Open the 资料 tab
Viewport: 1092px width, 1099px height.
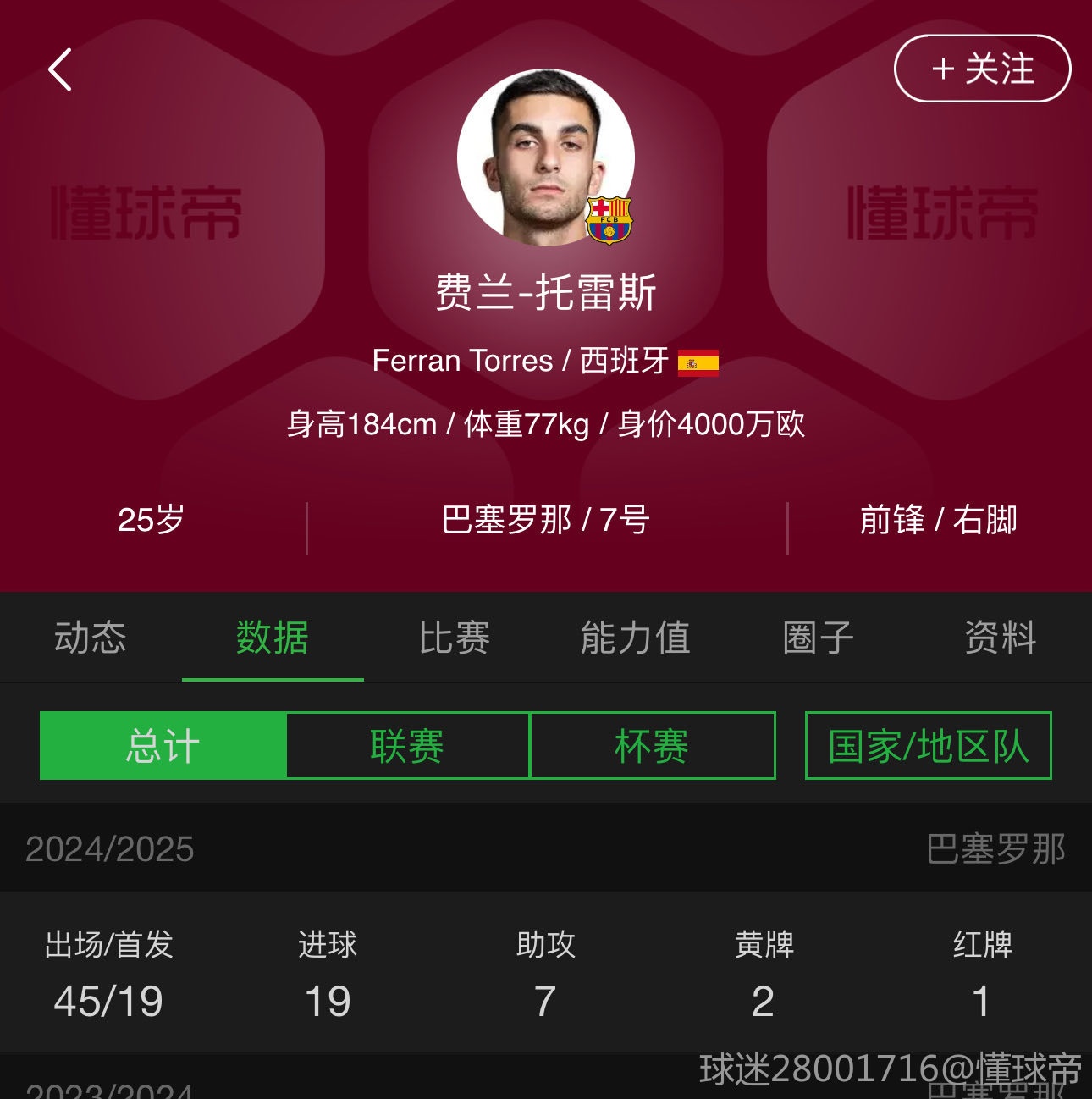(x=1001, y=638)
